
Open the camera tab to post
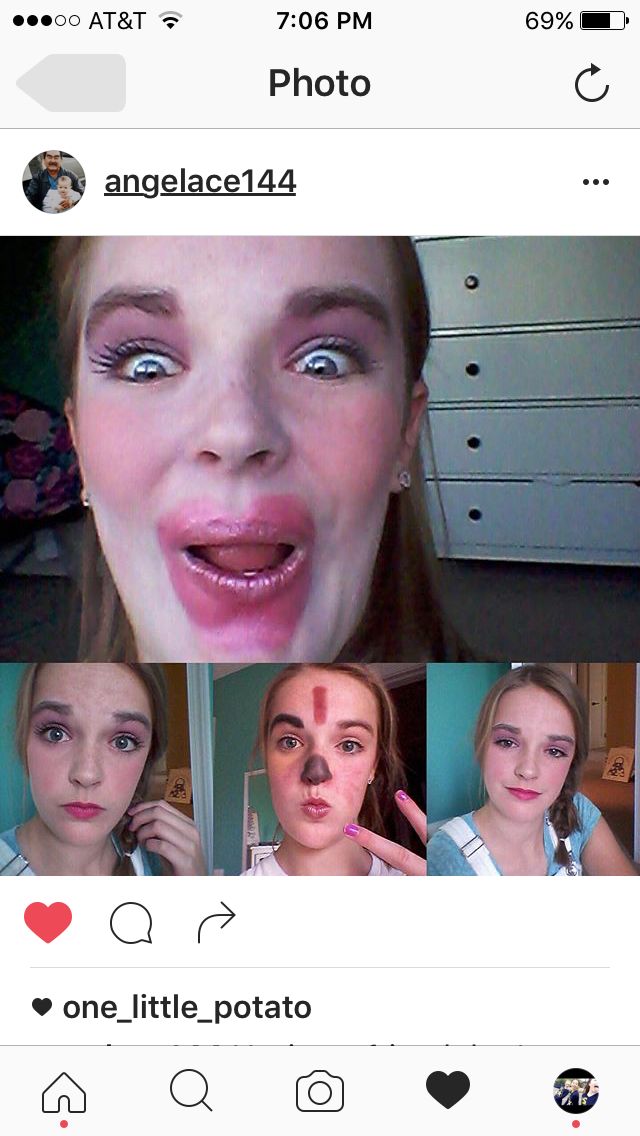pyautogui.click(x=320, y=1091)
